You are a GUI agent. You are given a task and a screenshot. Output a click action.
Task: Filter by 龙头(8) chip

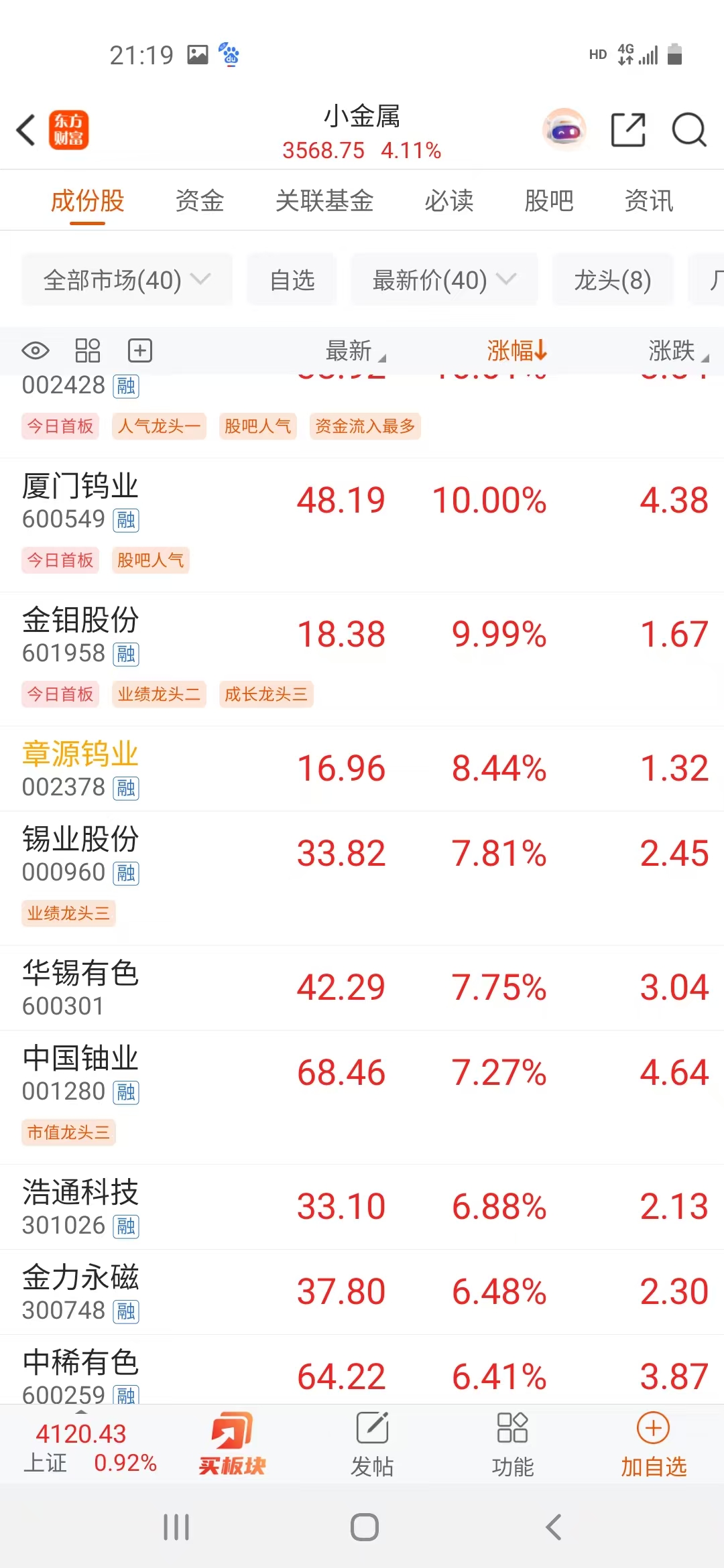point(612,279)
